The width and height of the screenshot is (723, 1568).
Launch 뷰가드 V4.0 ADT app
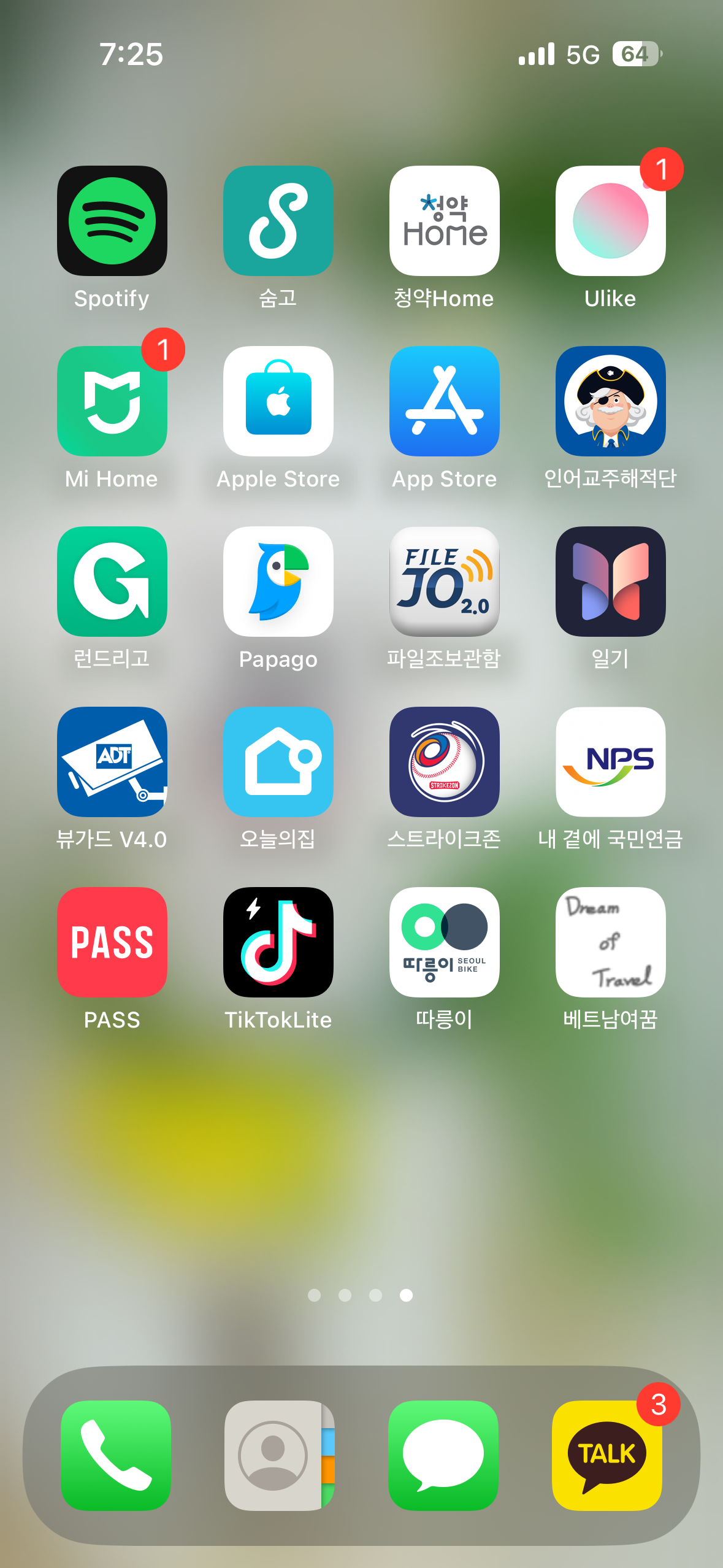112,762
